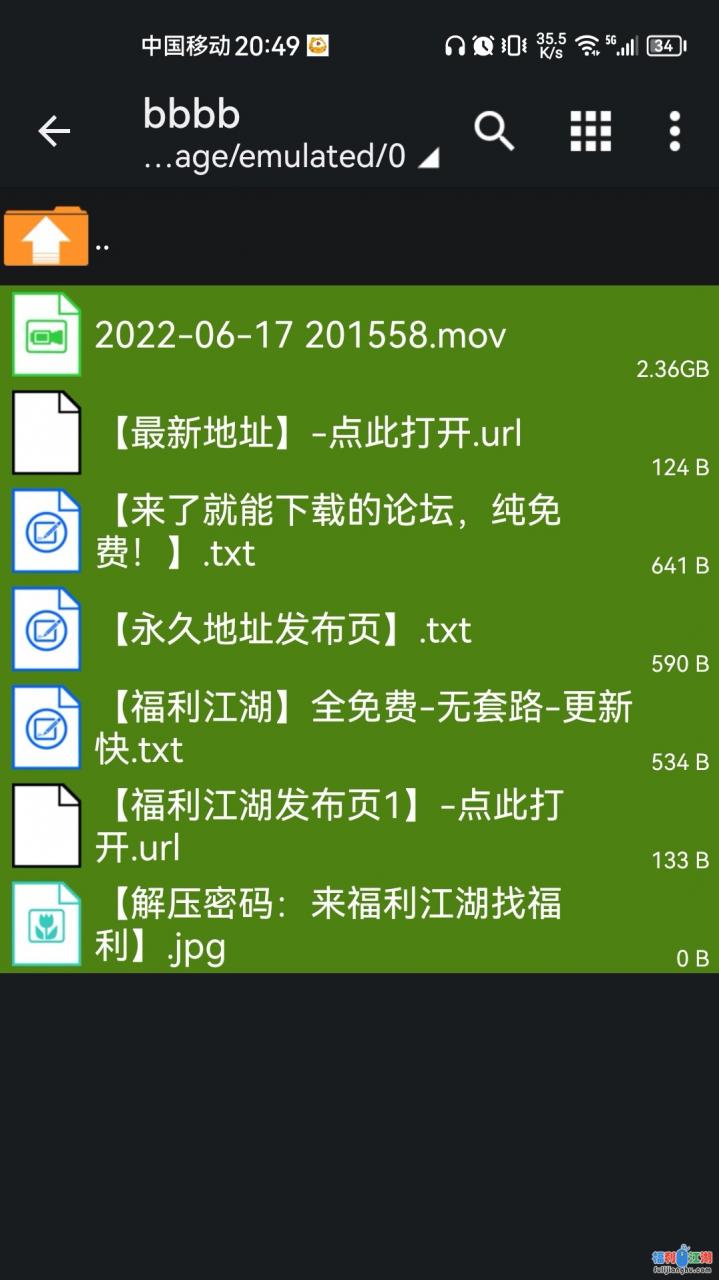Open the file search
The width and height of the screenshot is (719, 1280).
point(494,131)
